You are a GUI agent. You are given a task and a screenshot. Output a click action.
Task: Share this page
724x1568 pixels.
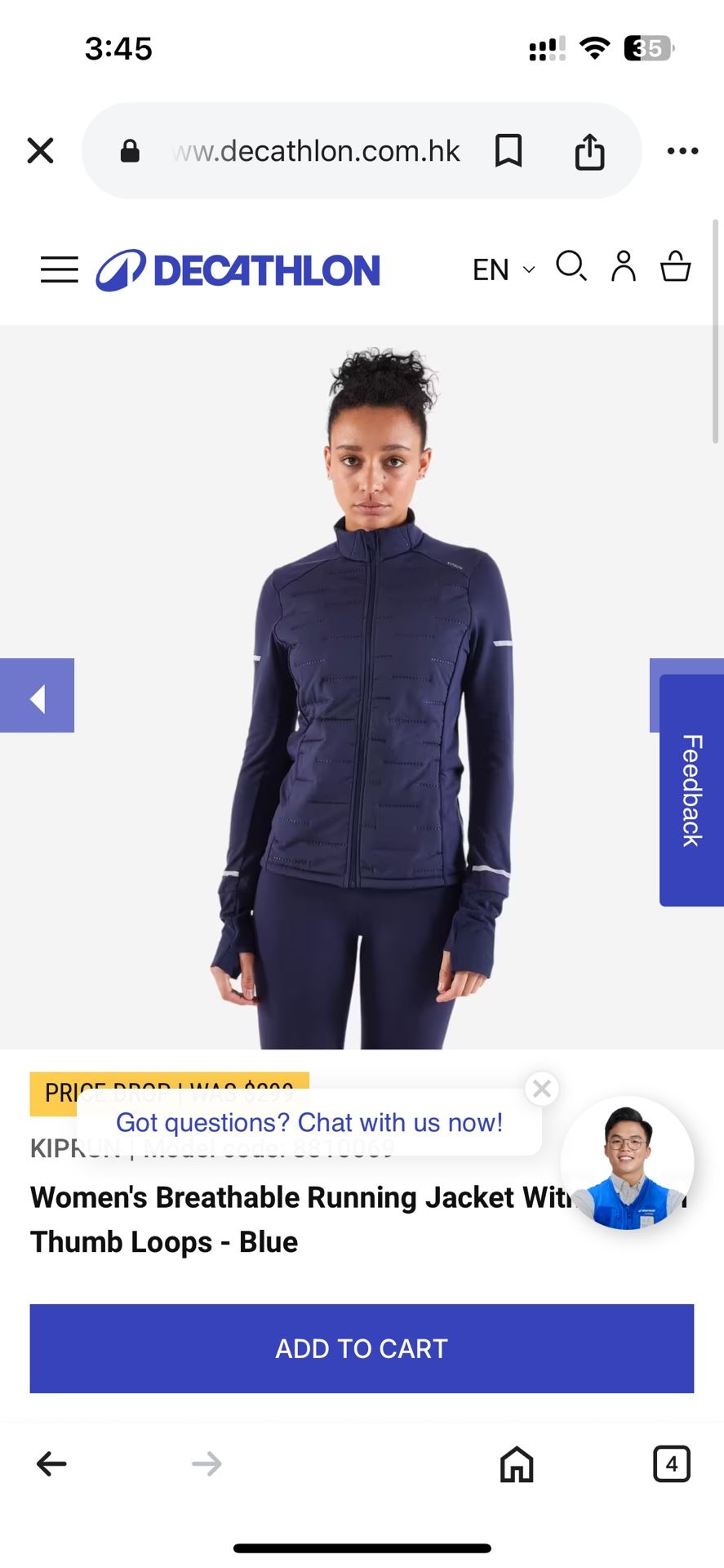pos(589,151)
